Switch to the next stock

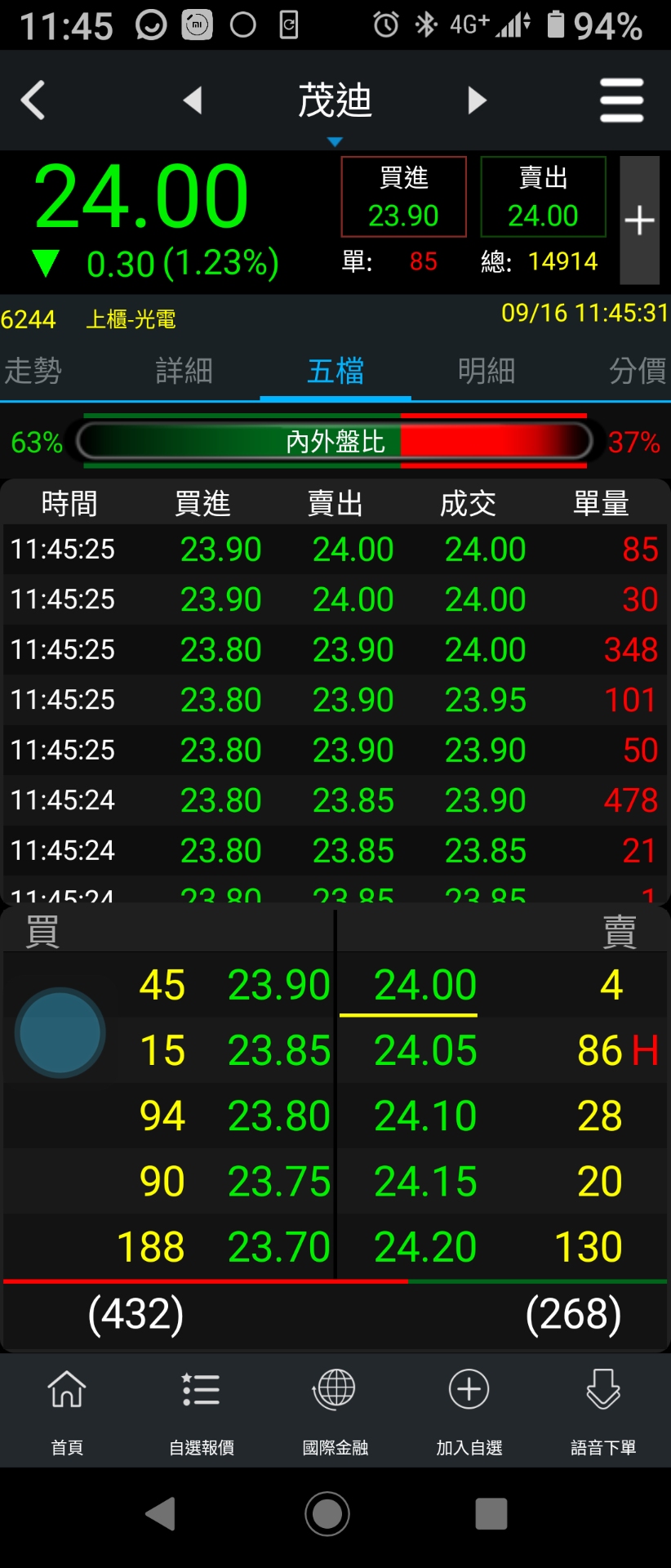pos(477,100)
